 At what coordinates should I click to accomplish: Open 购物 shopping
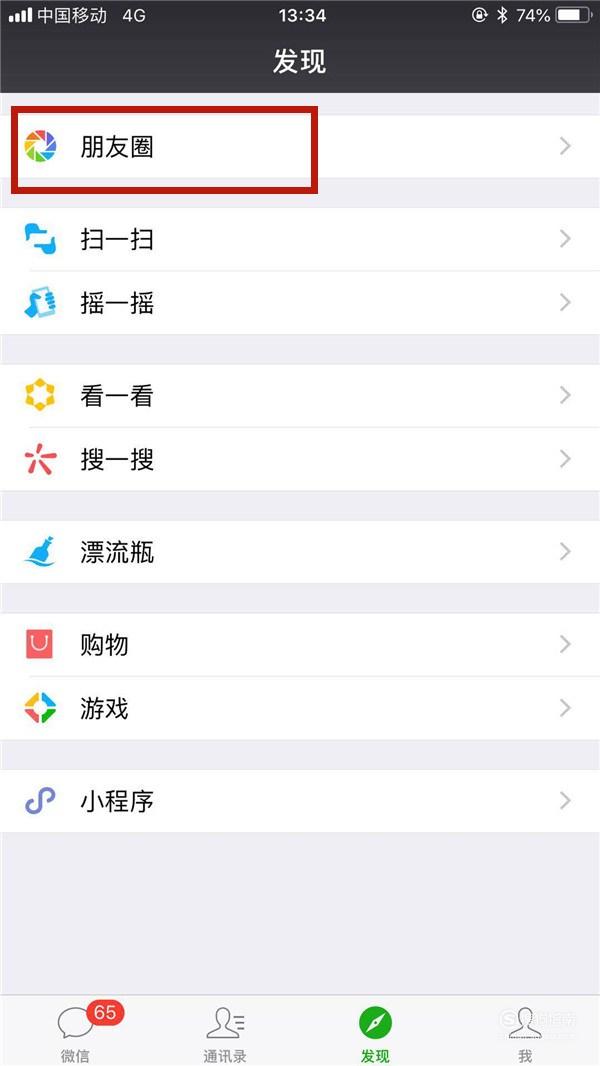pos(300,644)
